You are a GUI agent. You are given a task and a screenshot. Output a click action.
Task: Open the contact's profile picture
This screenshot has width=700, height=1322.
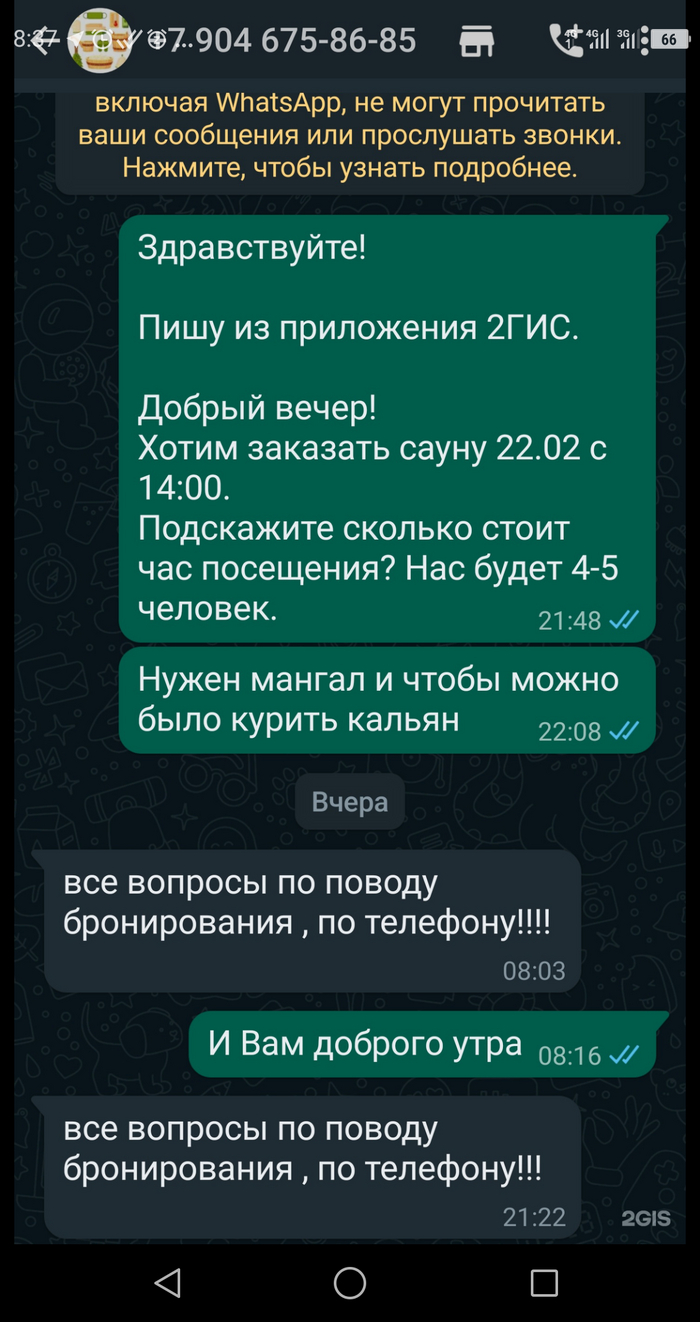click(x=100, y=41)
